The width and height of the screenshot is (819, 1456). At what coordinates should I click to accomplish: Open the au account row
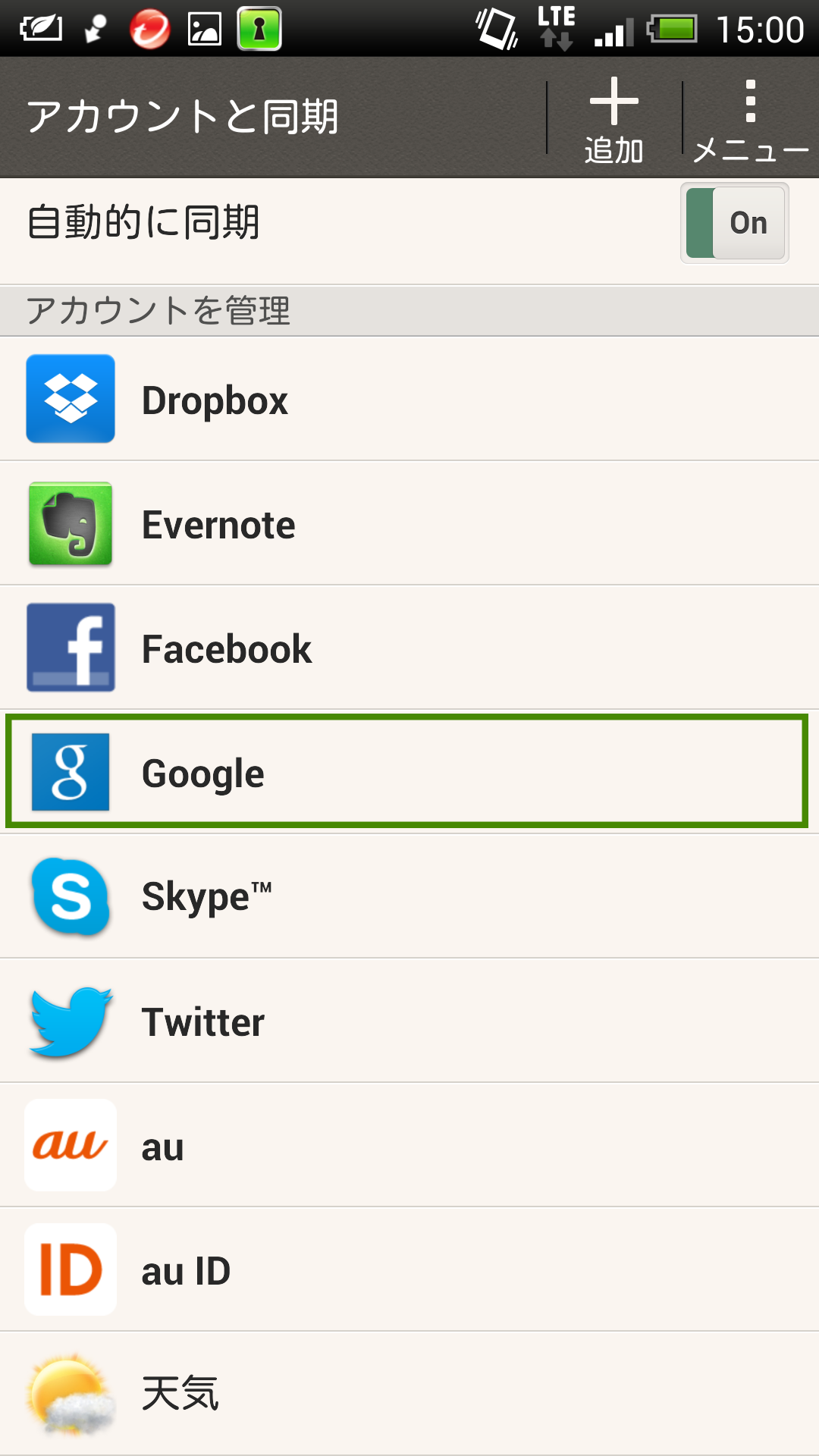[x=409, y=1146]
